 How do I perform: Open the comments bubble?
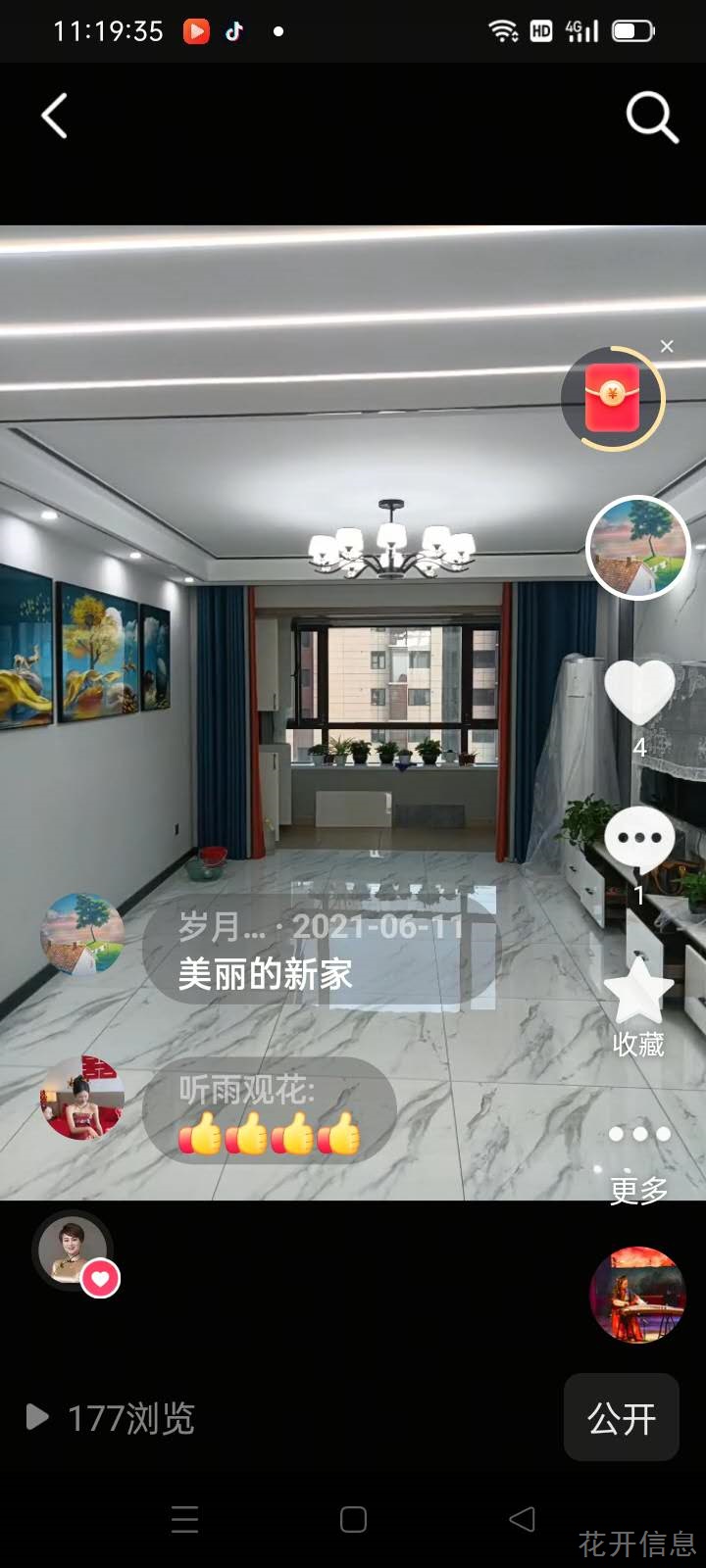click(x=639, y=840)
